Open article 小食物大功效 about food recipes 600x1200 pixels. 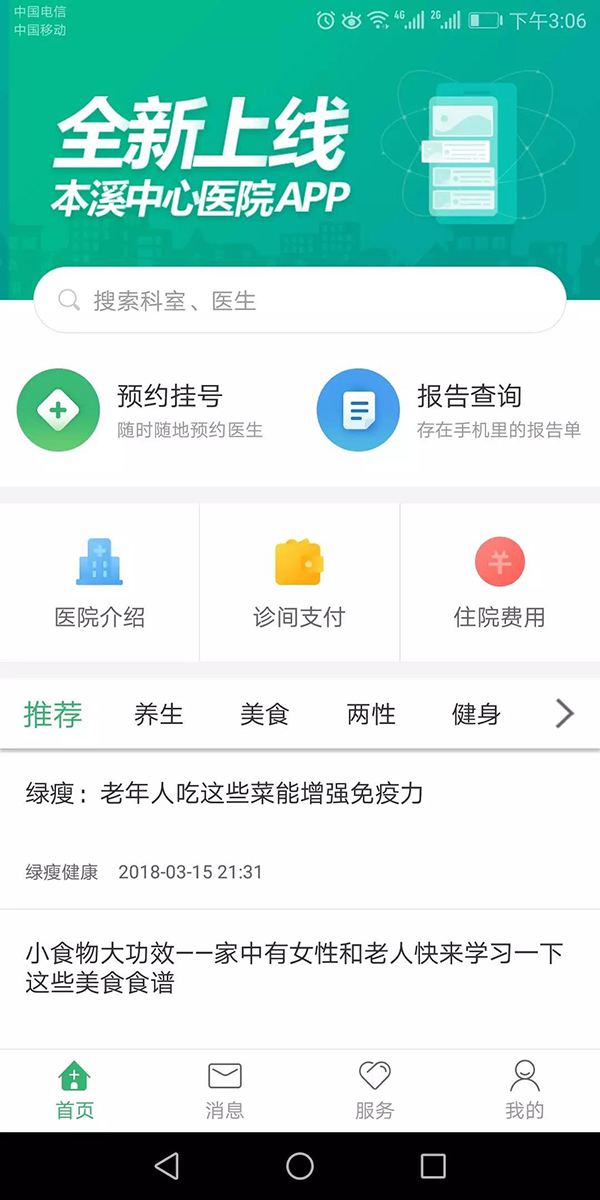pos(294,968)
